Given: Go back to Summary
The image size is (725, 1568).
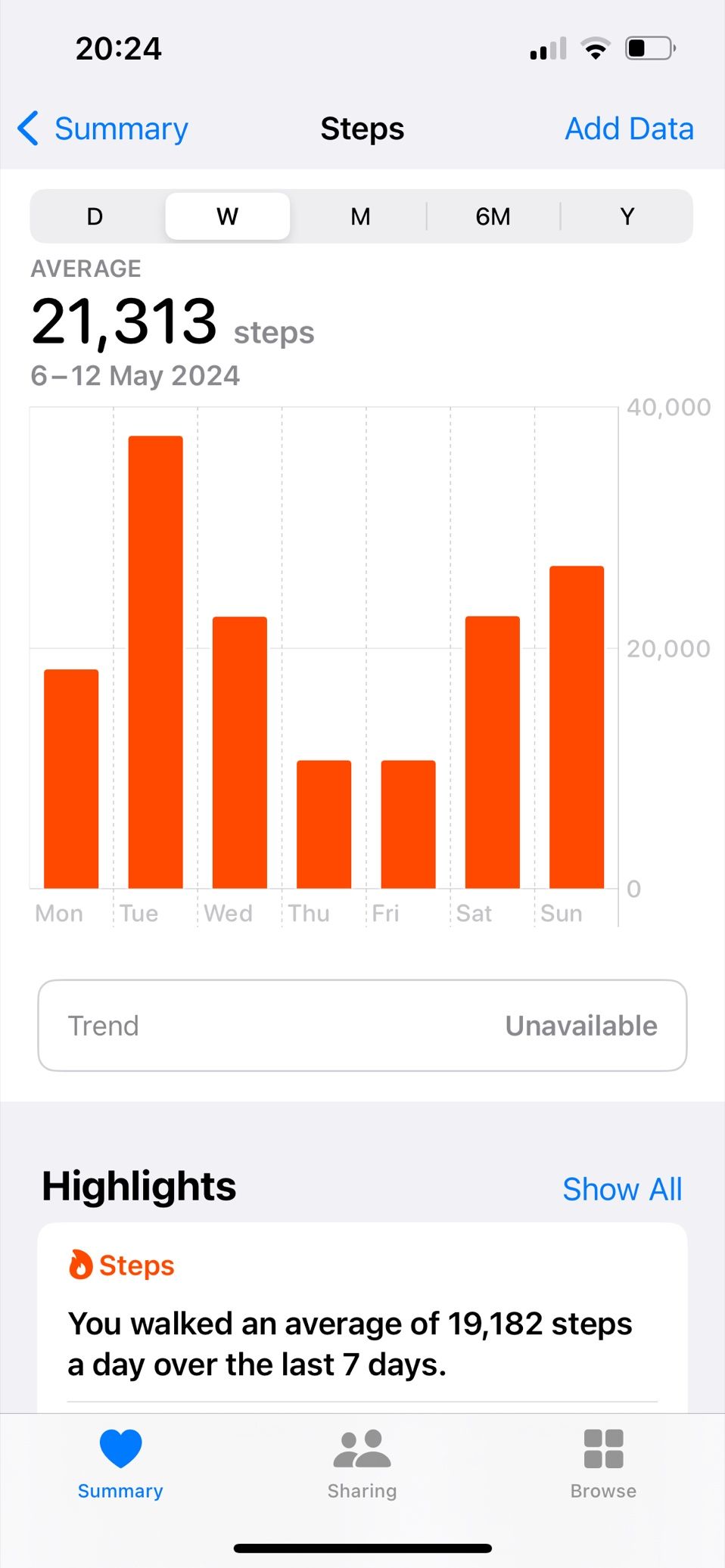Looking at the screenshot, I should coord(104,129).
